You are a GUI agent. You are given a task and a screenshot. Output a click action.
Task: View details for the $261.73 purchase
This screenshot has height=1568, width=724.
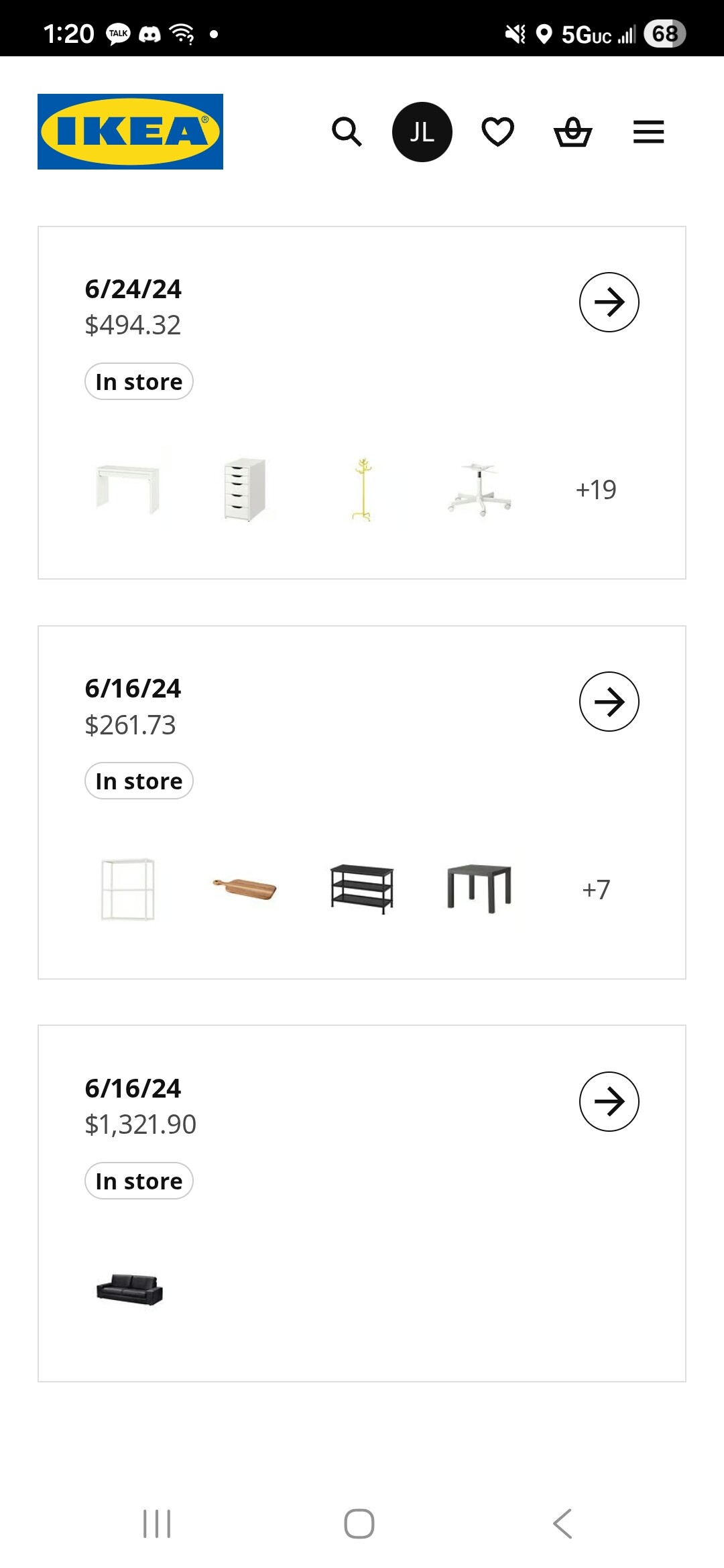click(x=609, y=702)
